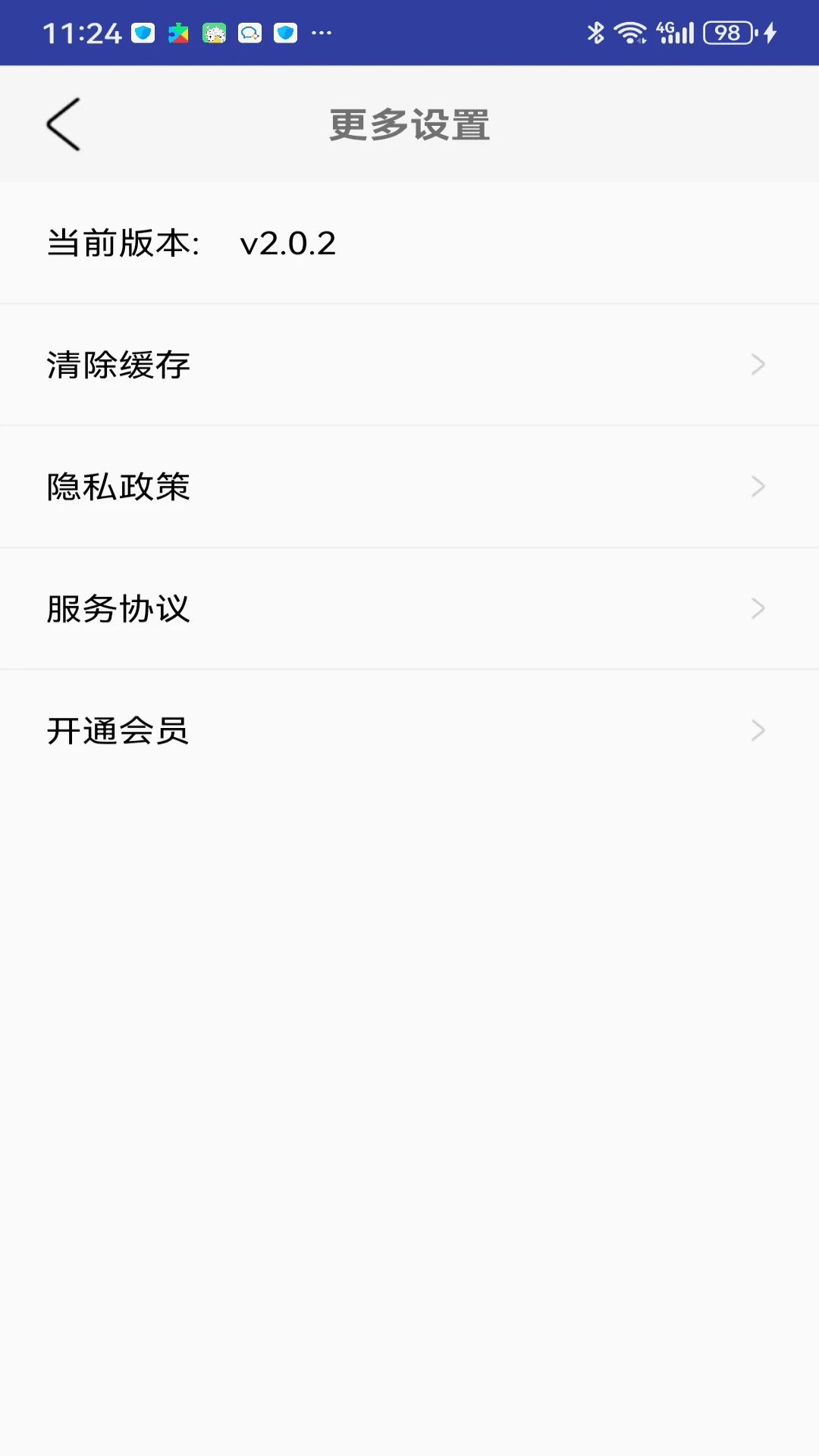
Task: Tap the version number v2.0.2
Action: [288, 243]
